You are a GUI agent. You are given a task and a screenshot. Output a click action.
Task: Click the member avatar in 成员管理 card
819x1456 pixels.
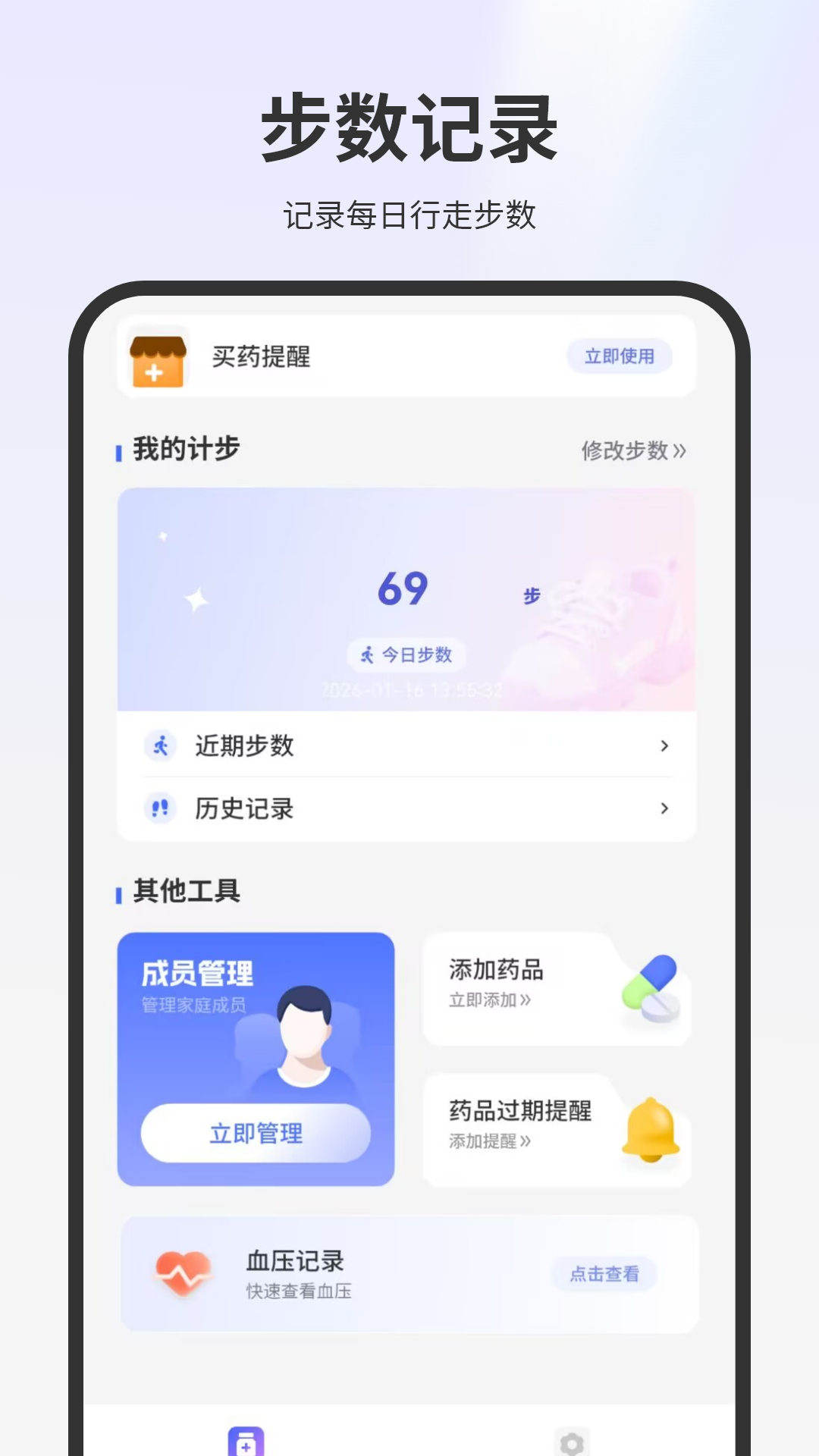(x=303, y=1035)
